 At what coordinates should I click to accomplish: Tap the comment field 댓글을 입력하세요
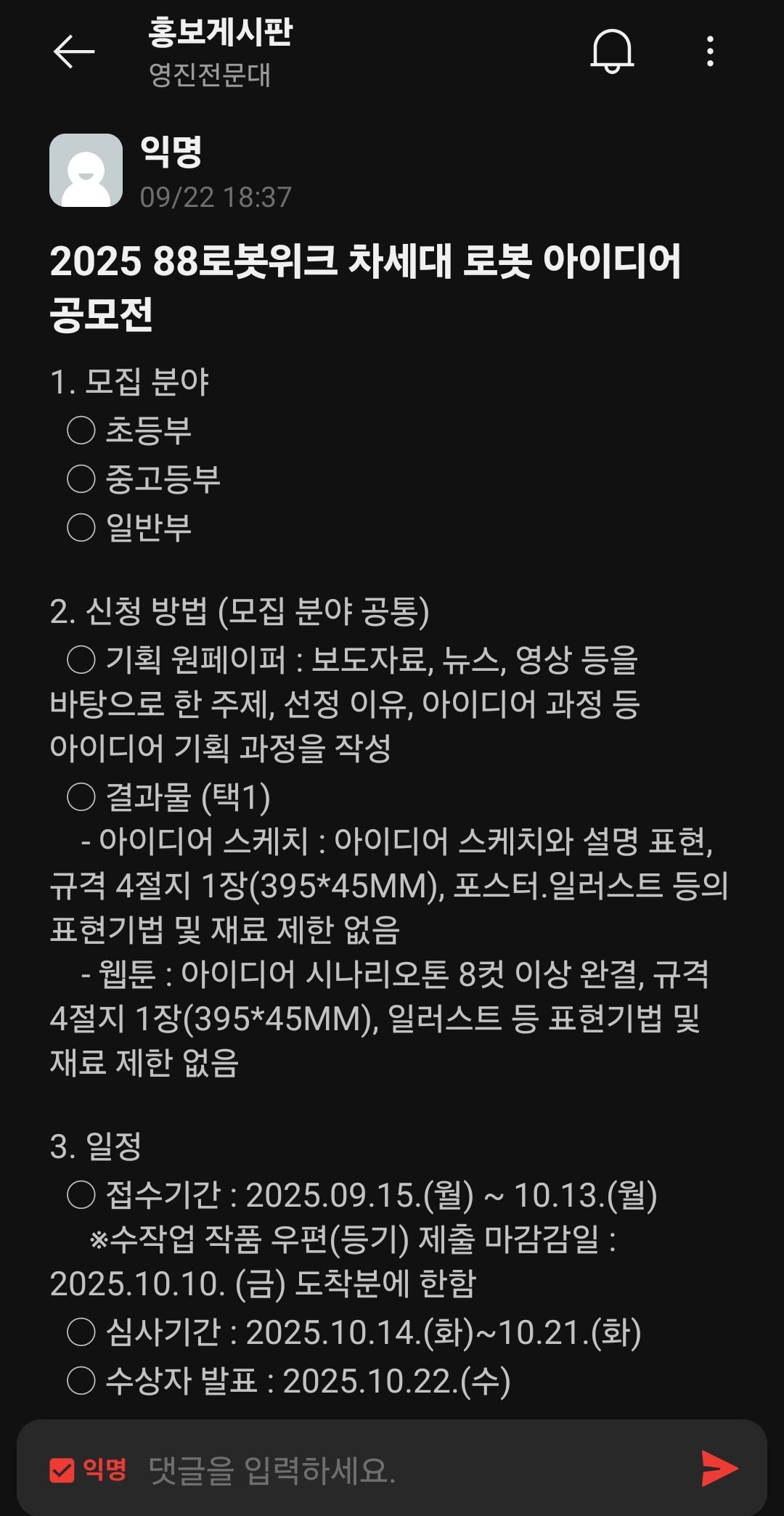point(407,1470)
